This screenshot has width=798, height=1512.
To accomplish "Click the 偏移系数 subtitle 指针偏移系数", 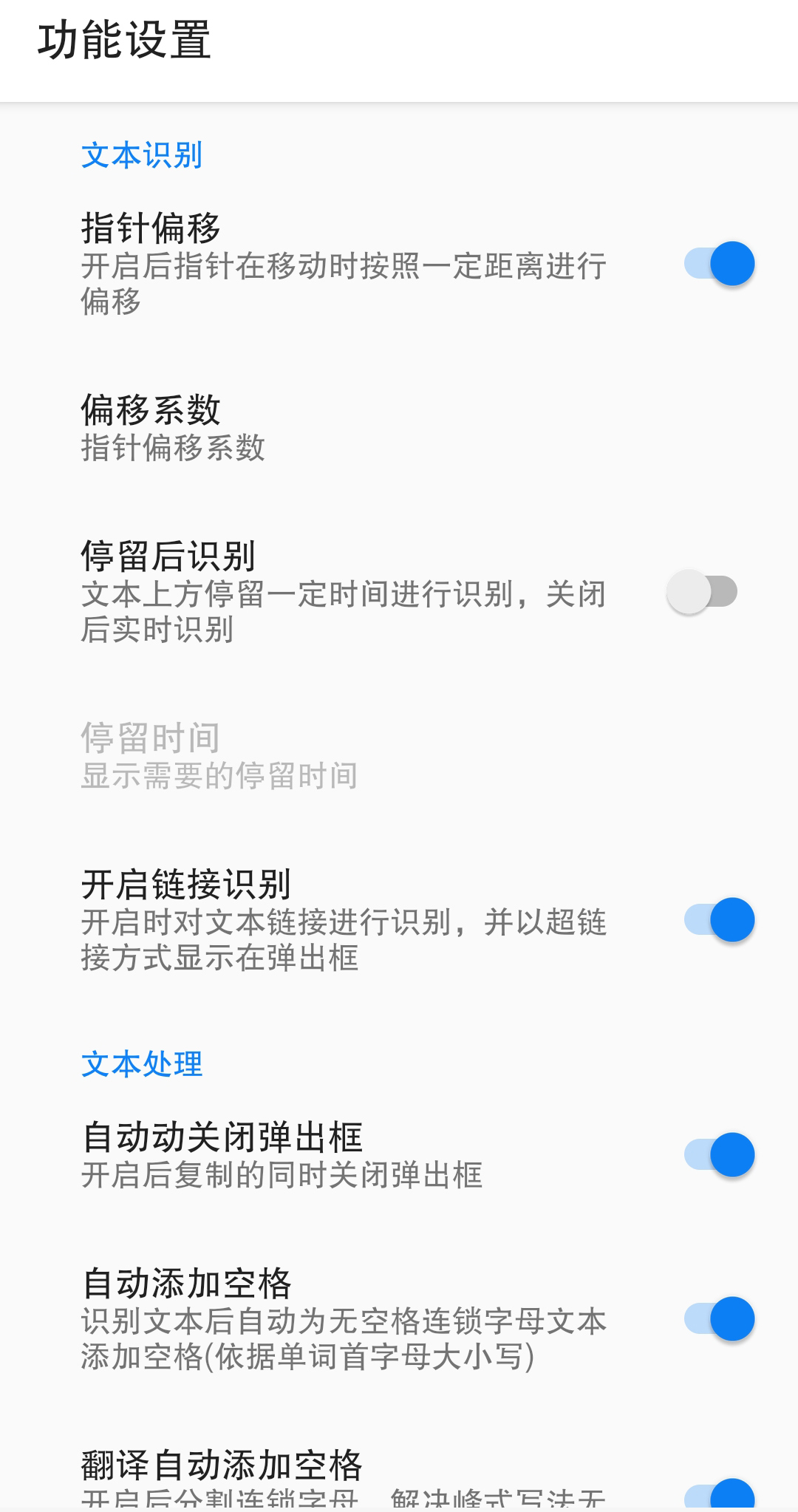I will click(x=174, y=446).
